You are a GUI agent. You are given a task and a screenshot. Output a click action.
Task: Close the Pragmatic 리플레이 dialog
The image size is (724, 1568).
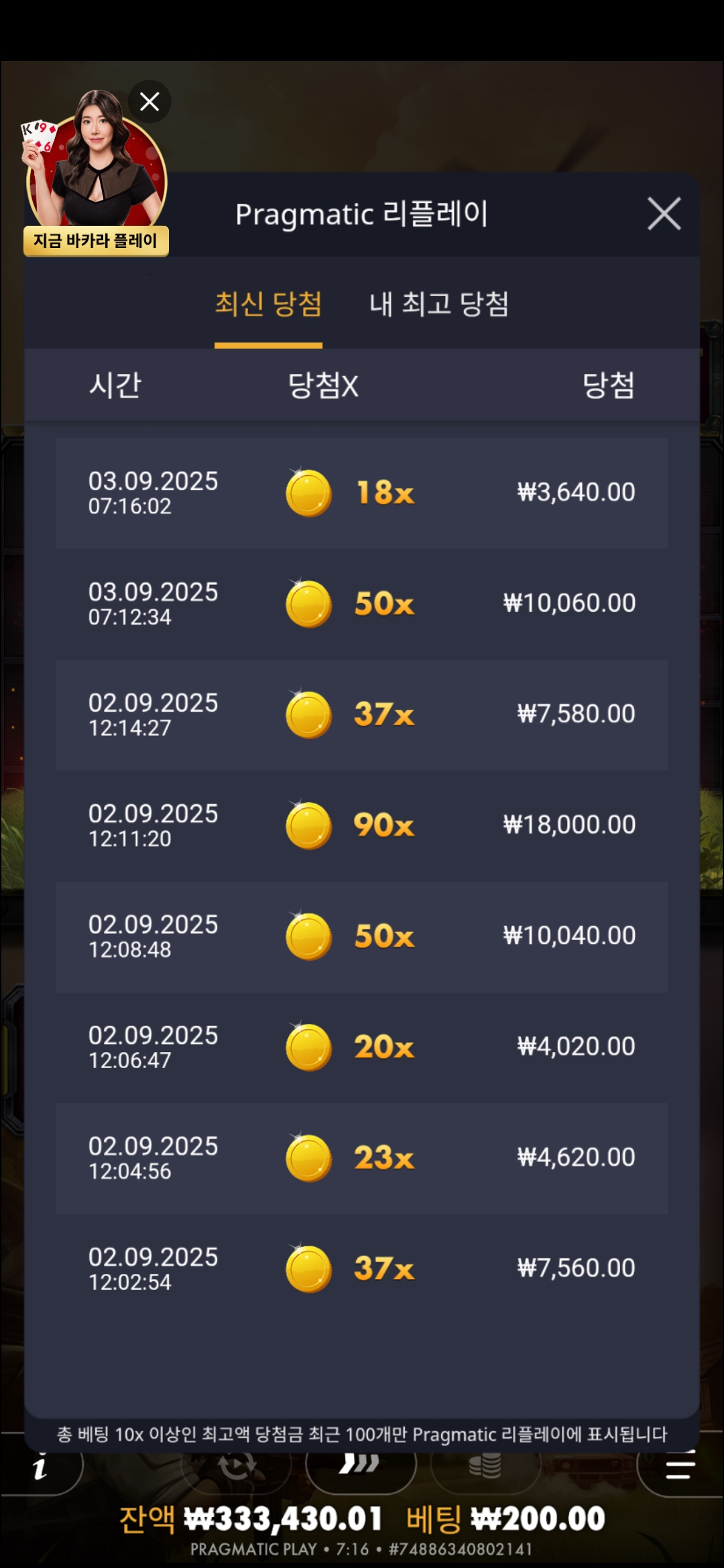[x=664, y=214]
